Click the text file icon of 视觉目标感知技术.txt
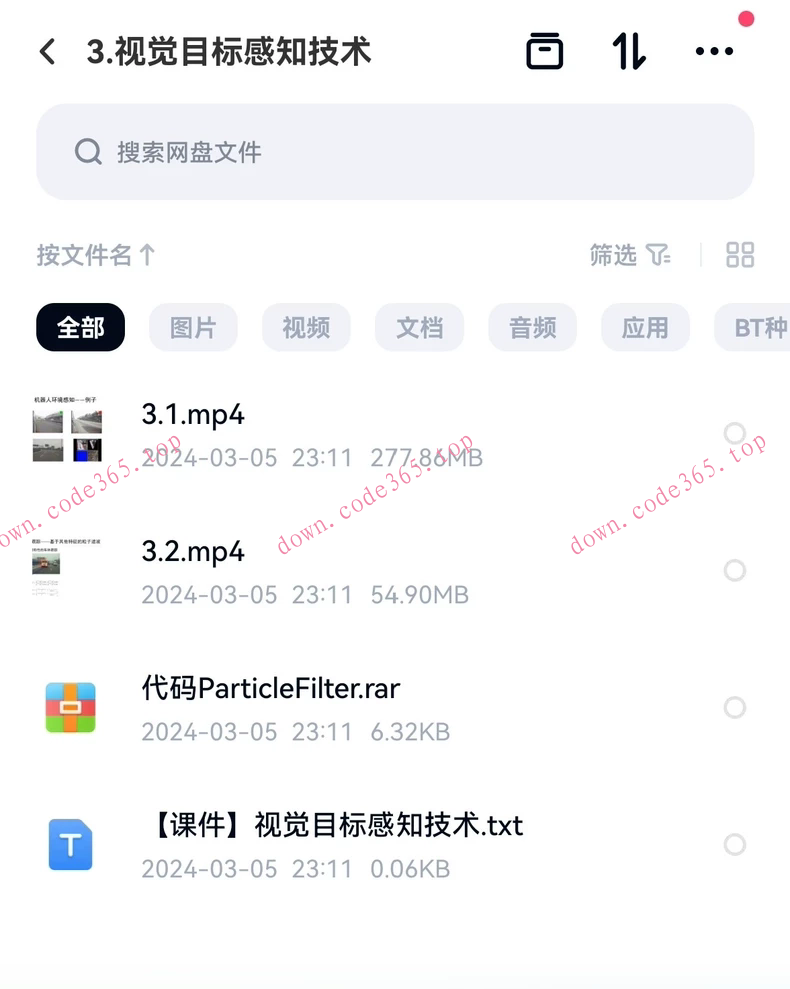 point(70,844)
